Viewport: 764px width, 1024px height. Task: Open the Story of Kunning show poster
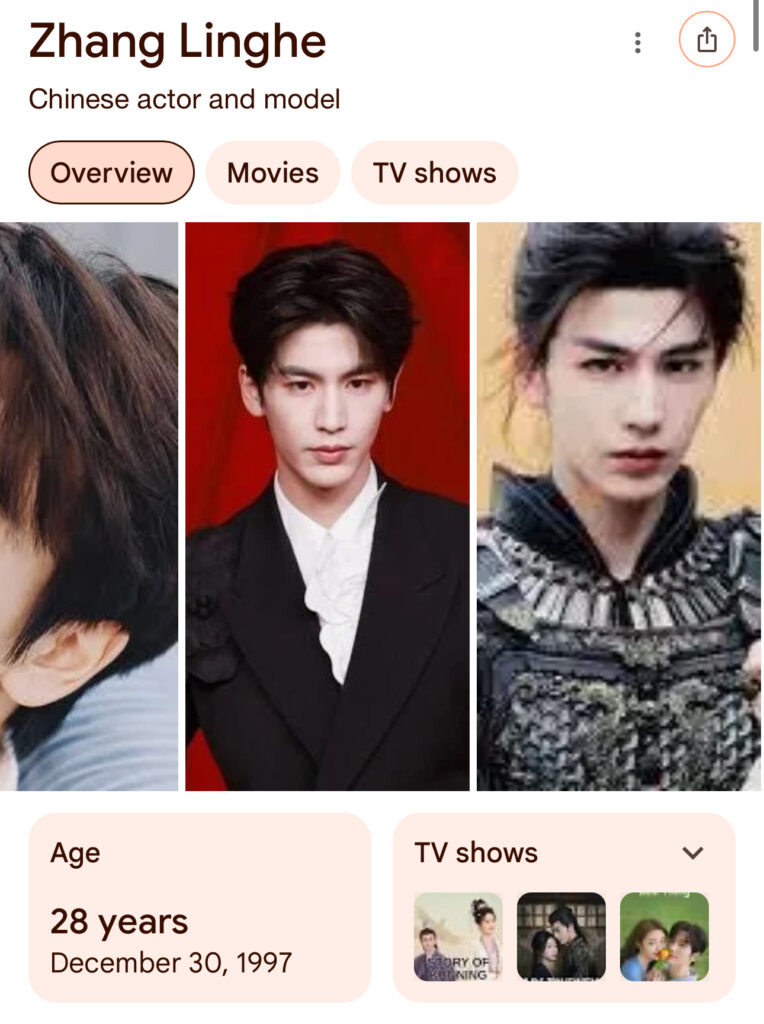[459, 936]
